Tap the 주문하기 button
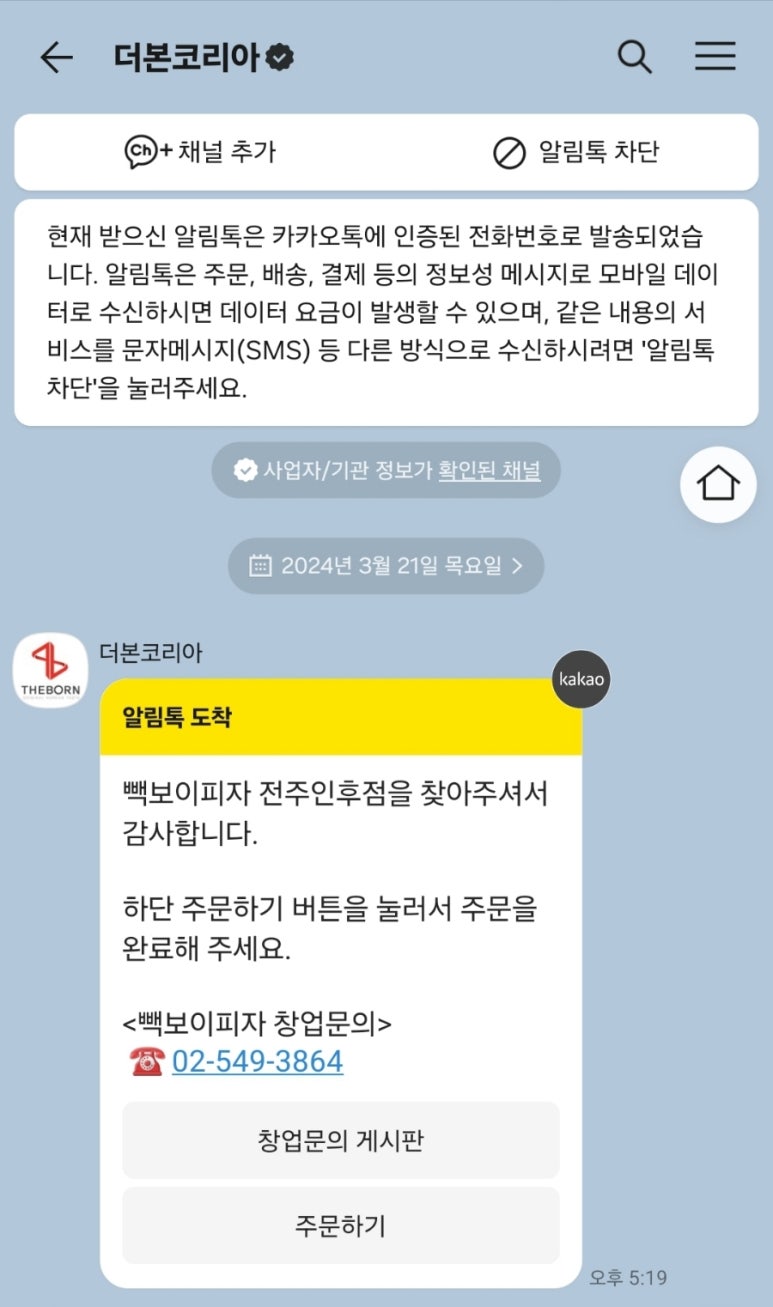 click(x=340, y=1226)
